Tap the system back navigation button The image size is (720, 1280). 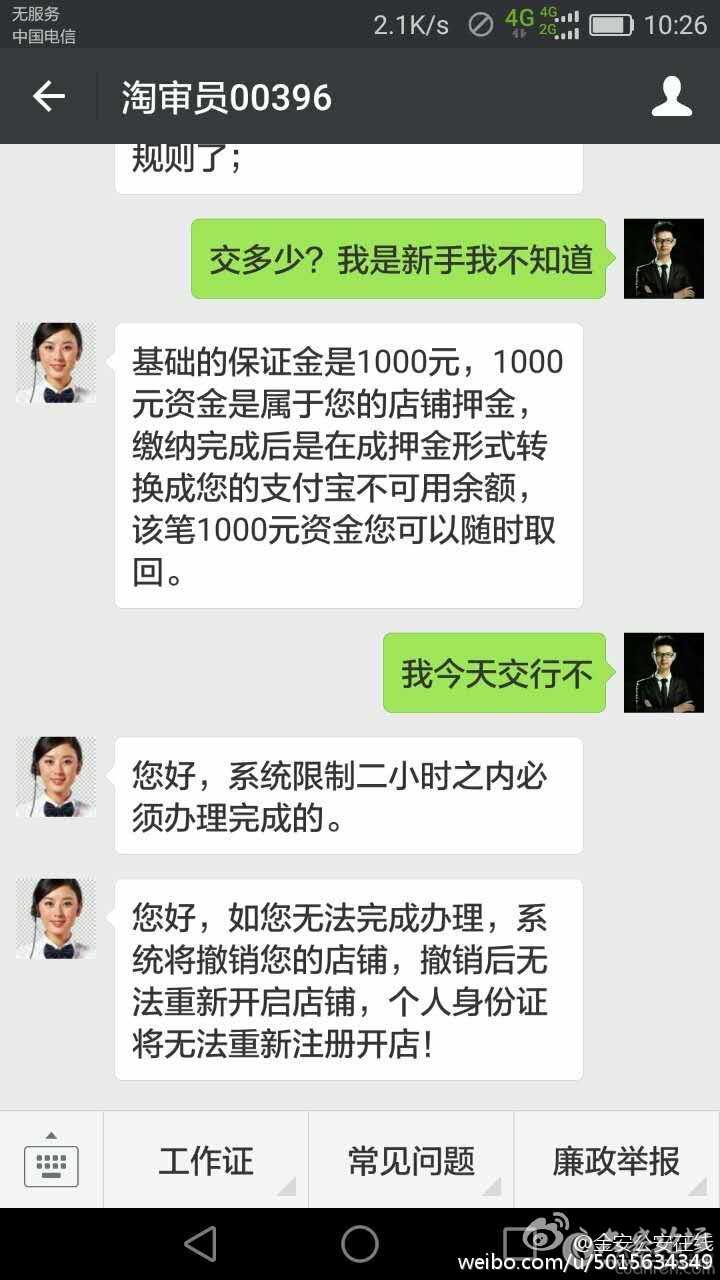pyautogui.click(x=201, y=1244)
